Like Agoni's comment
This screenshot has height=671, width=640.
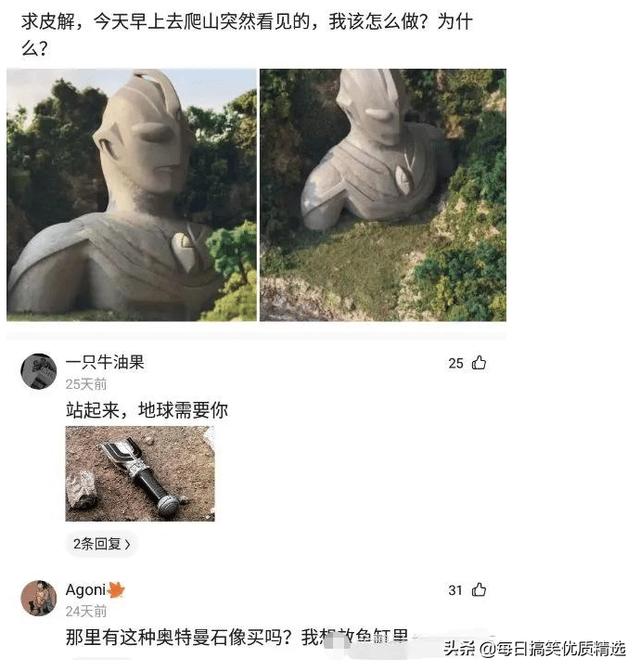tap(479, 590)
